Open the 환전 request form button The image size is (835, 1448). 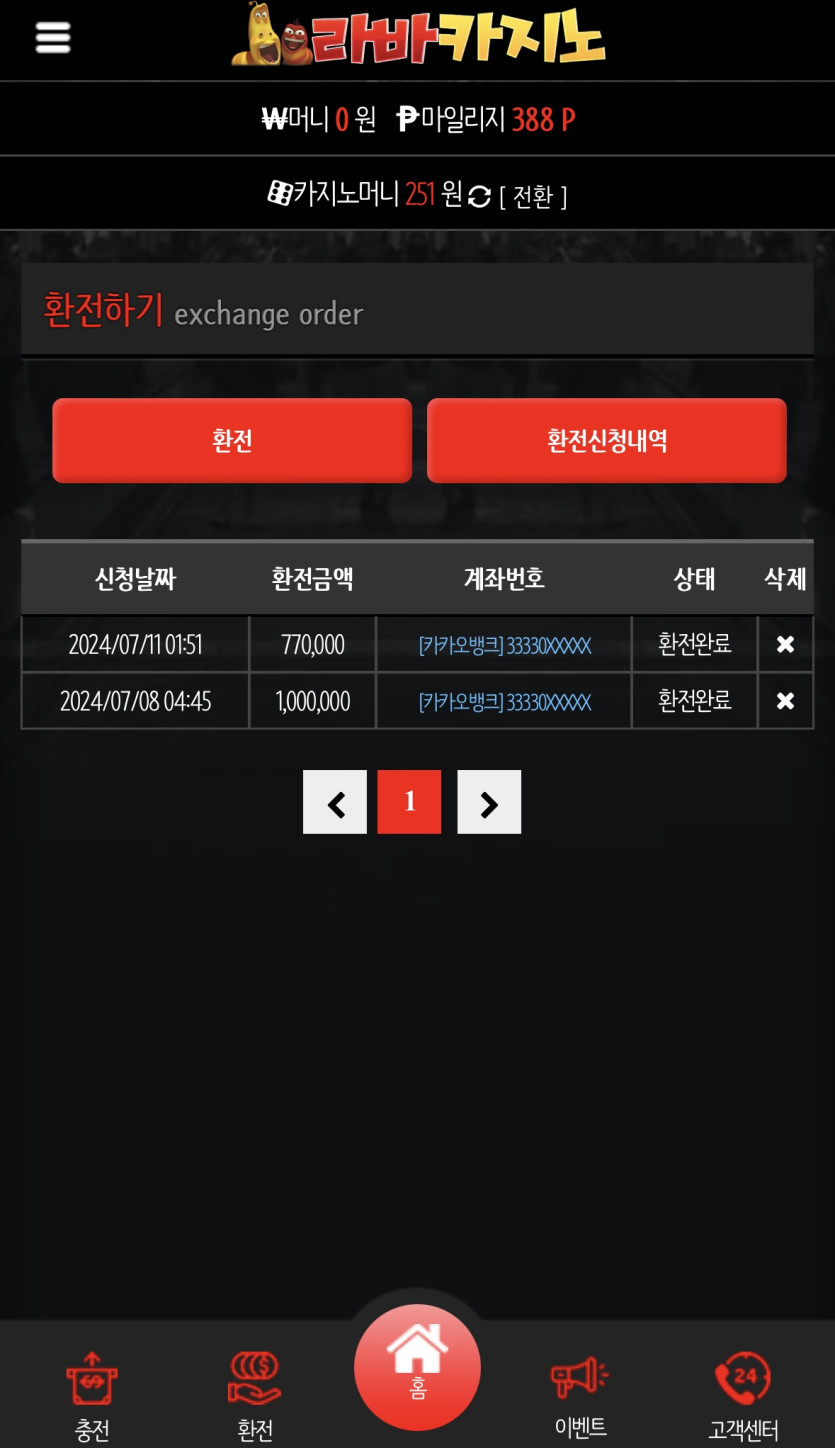(232, 441)
